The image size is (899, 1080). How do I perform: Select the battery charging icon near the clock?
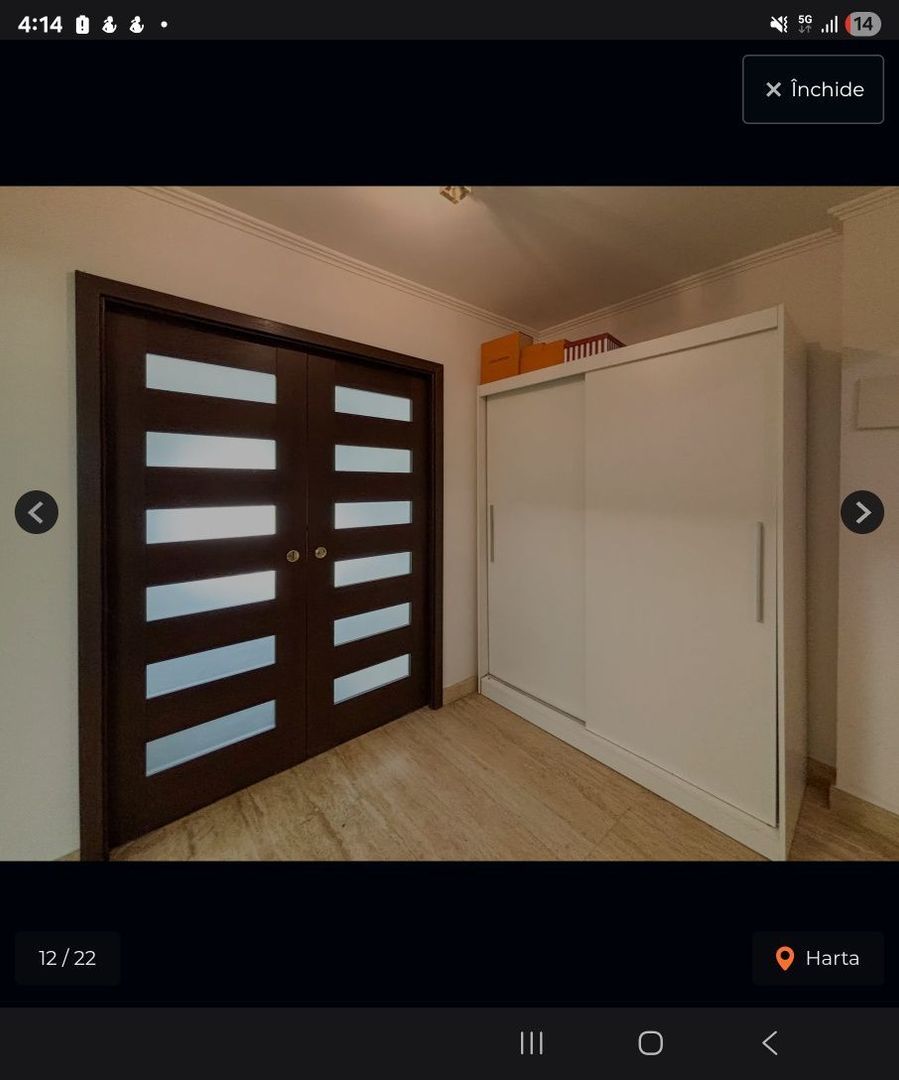coord(81,23)
